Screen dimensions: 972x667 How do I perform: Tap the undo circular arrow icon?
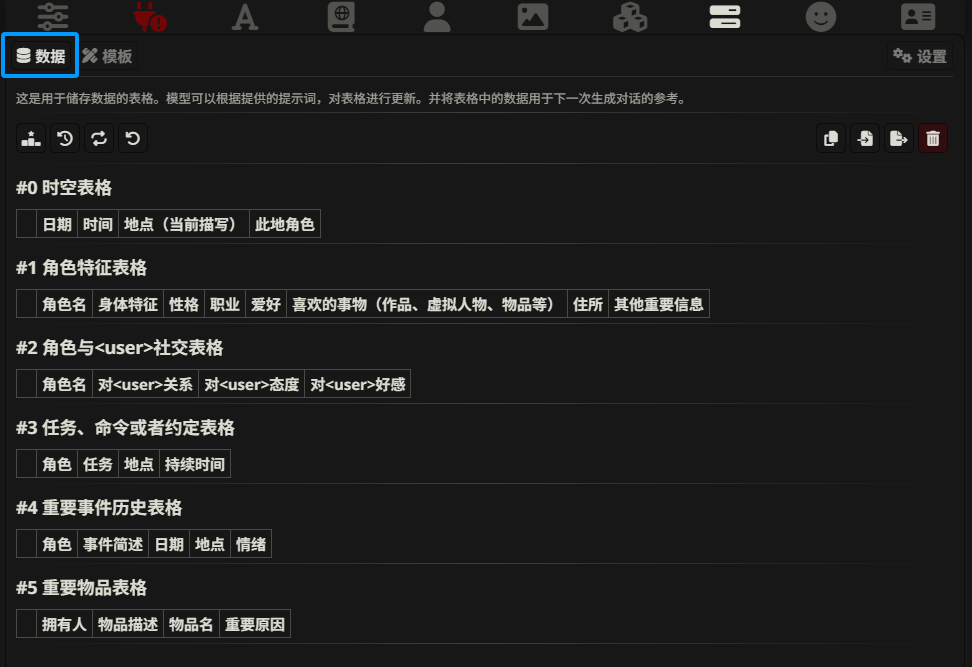133,139
